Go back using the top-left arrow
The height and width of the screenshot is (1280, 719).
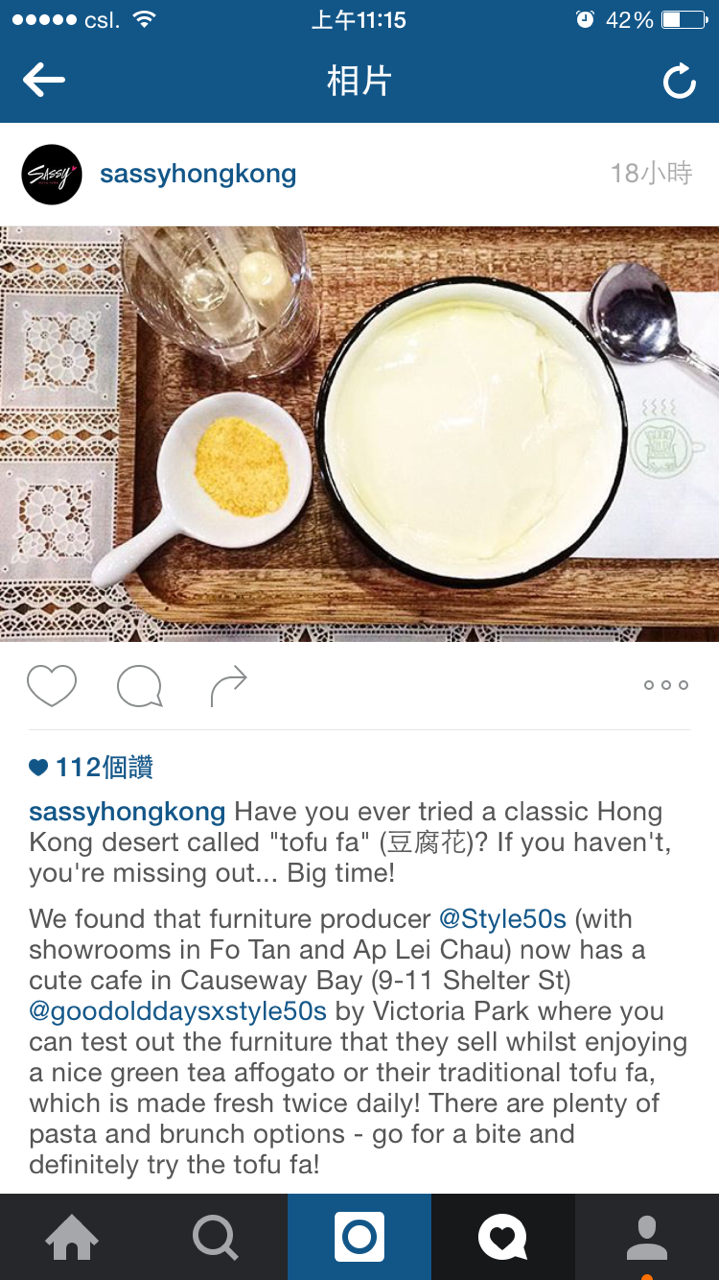click(43, 81)
